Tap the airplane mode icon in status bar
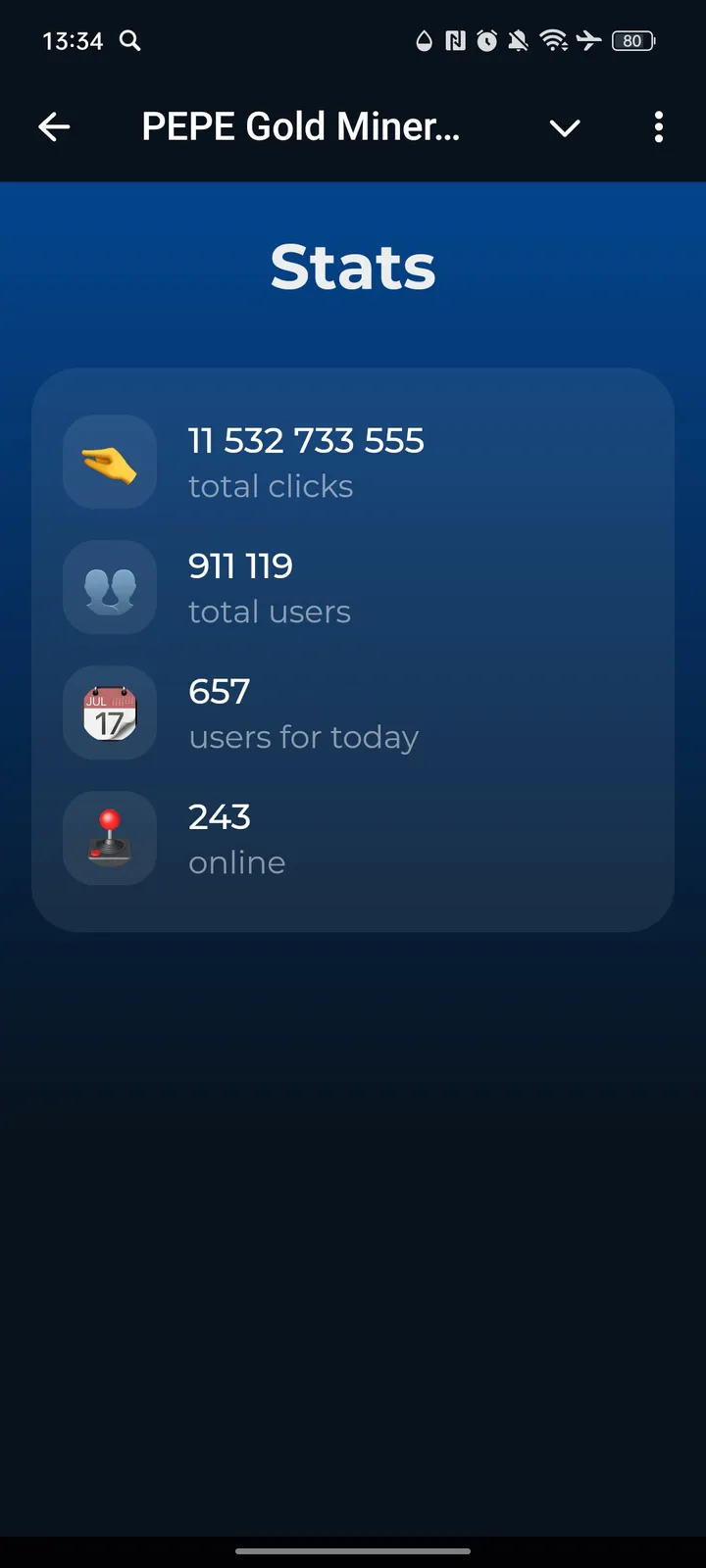Viewport: 706px width, 1568px height. tap(588, 41)
